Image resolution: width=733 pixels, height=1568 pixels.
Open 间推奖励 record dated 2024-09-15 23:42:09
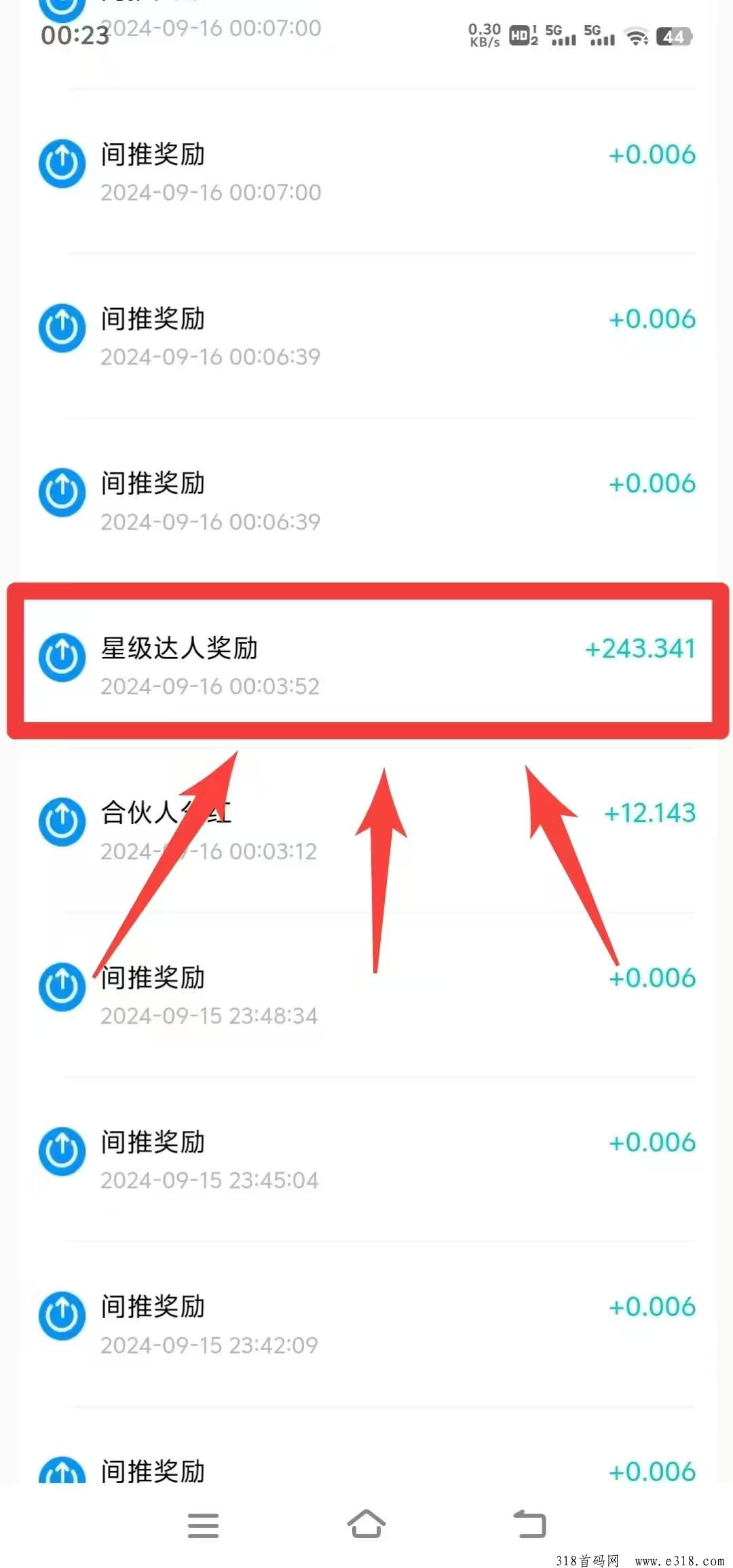367,1324
